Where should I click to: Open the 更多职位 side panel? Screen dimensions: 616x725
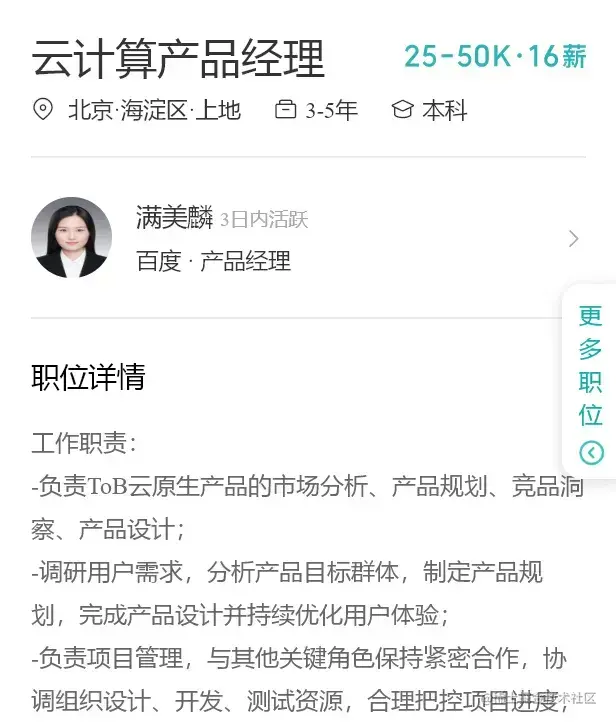591,380
